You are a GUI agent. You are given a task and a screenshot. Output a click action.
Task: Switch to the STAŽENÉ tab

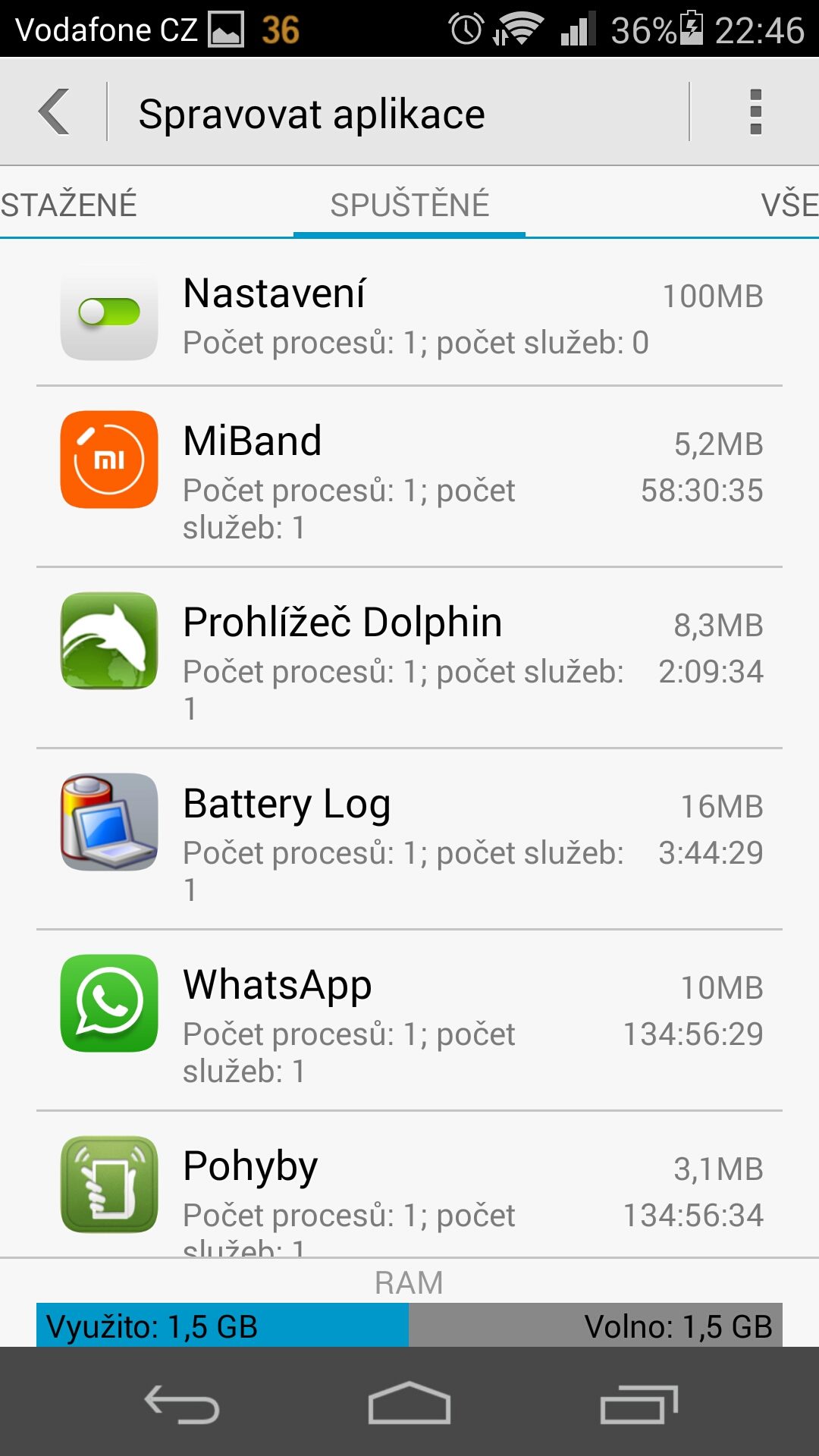pyautogui.click(x=70, y=205)
